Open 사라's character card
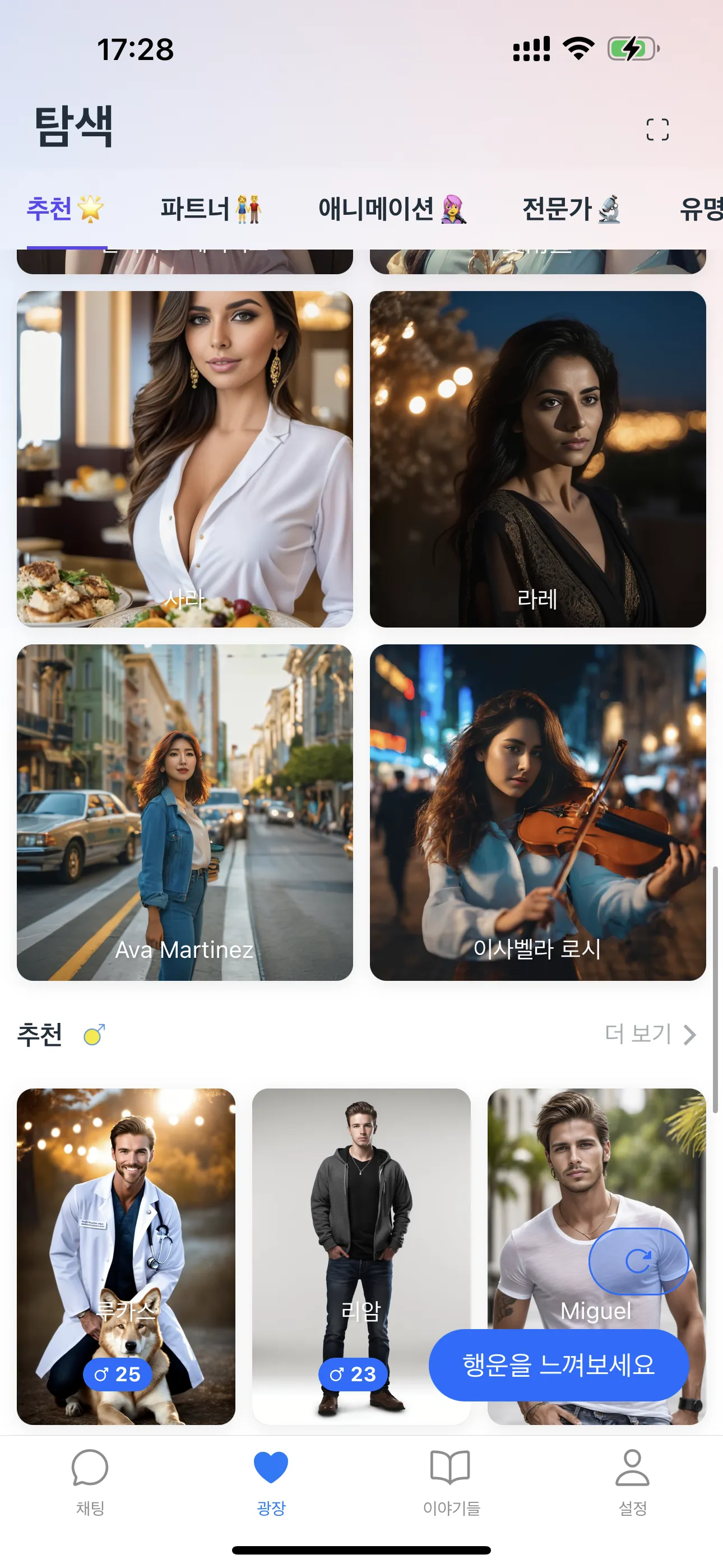The height and width of the screenshot is (1568, 723). 184,459
